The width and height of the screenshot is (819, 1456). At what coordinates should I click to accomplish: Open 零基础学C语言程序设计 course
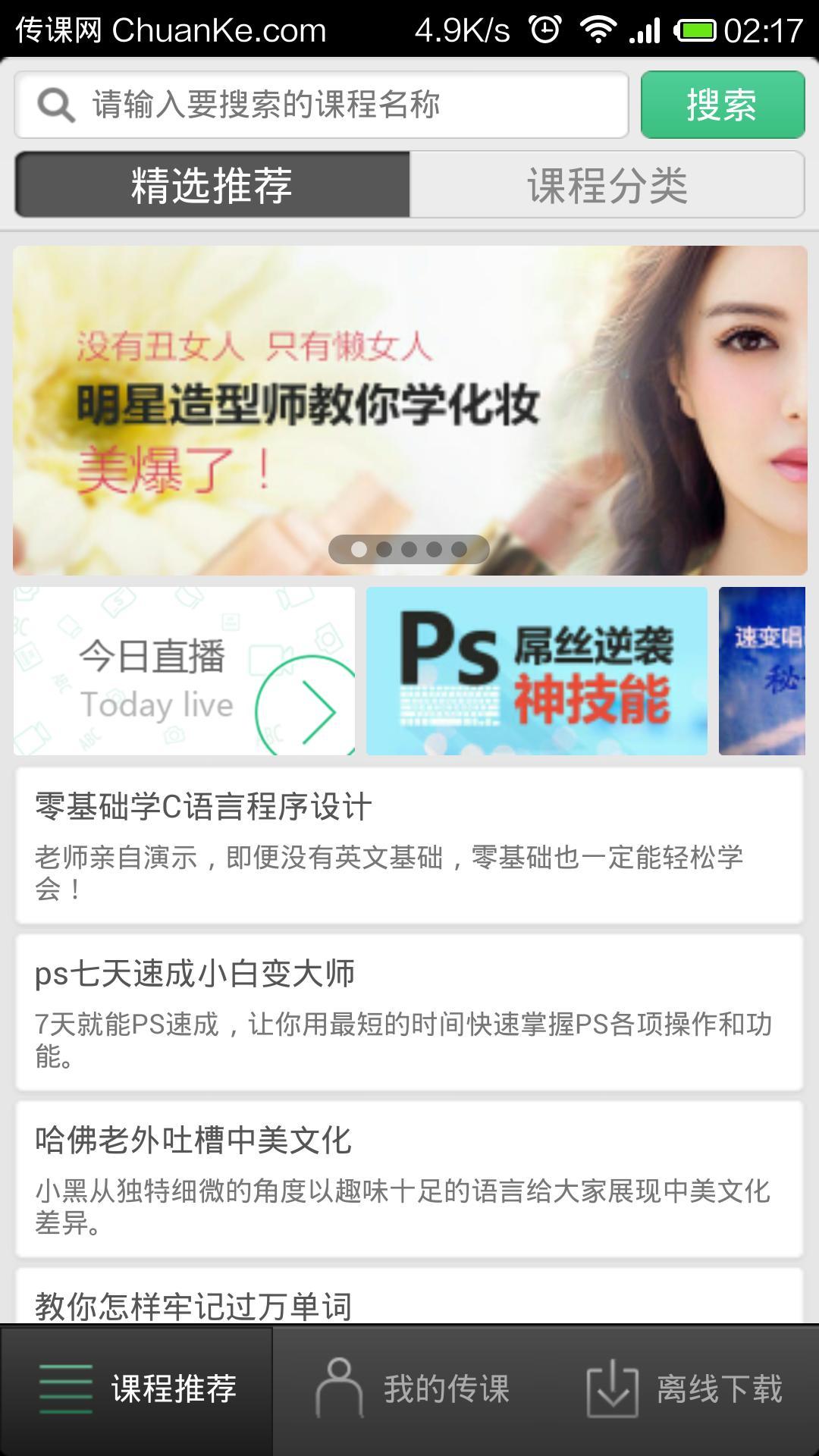(409, 846)
